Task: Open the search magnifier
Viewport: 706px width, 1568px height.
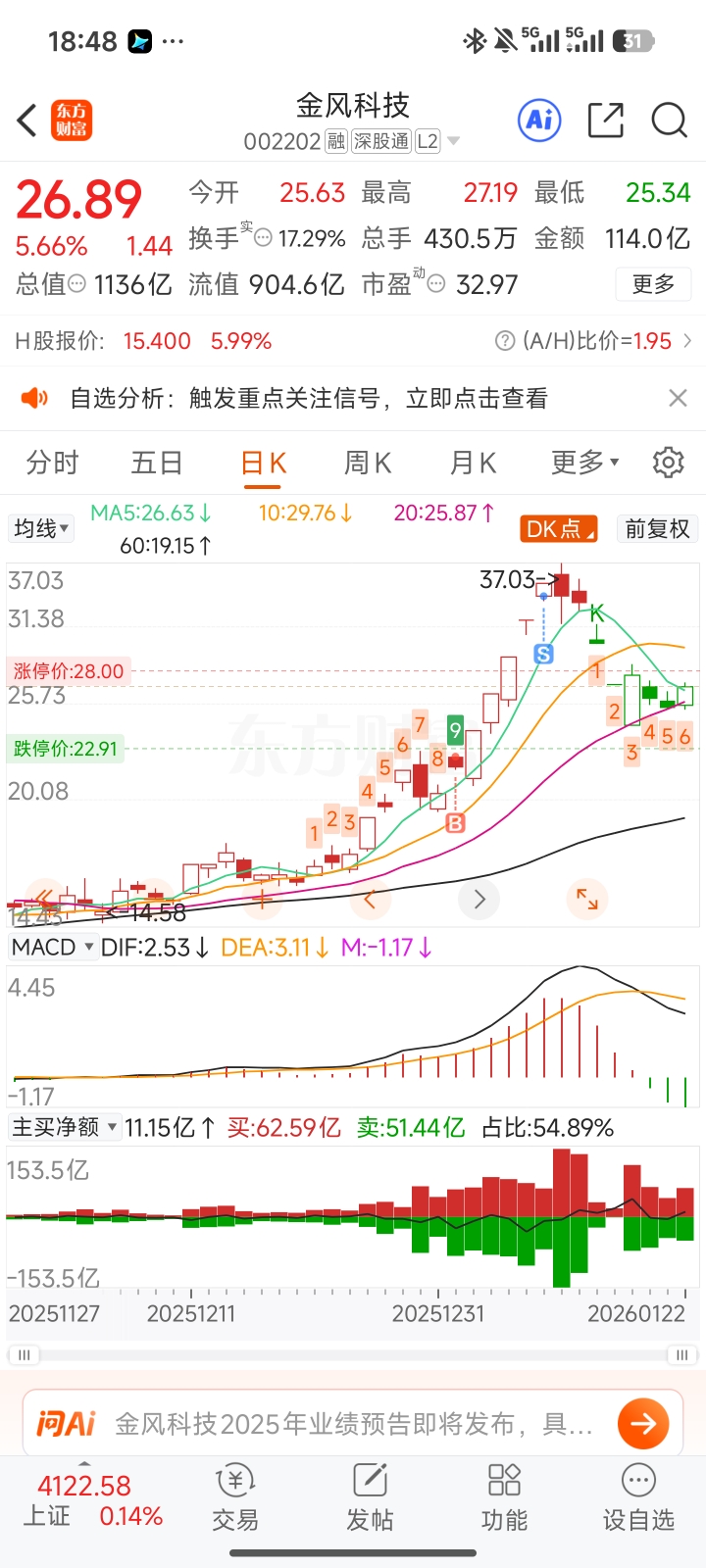Action: (669, 121)
